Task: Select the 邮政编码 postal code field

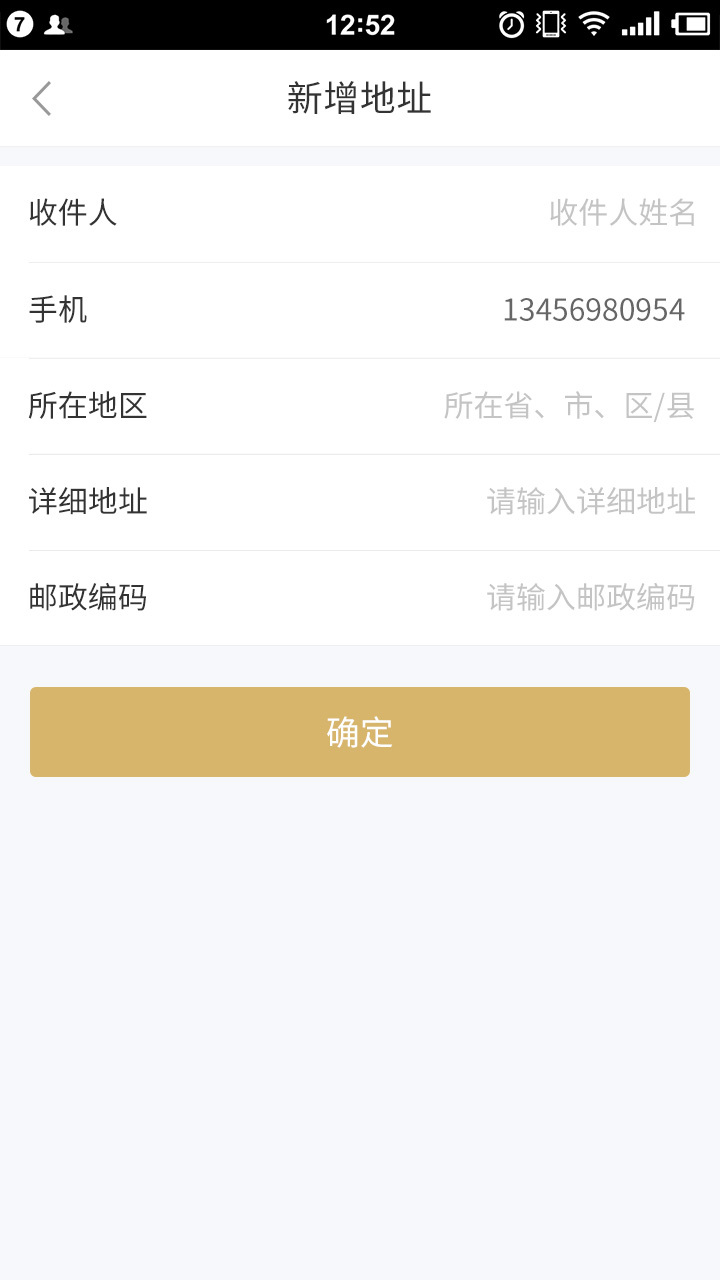Action: coord(590,598)
